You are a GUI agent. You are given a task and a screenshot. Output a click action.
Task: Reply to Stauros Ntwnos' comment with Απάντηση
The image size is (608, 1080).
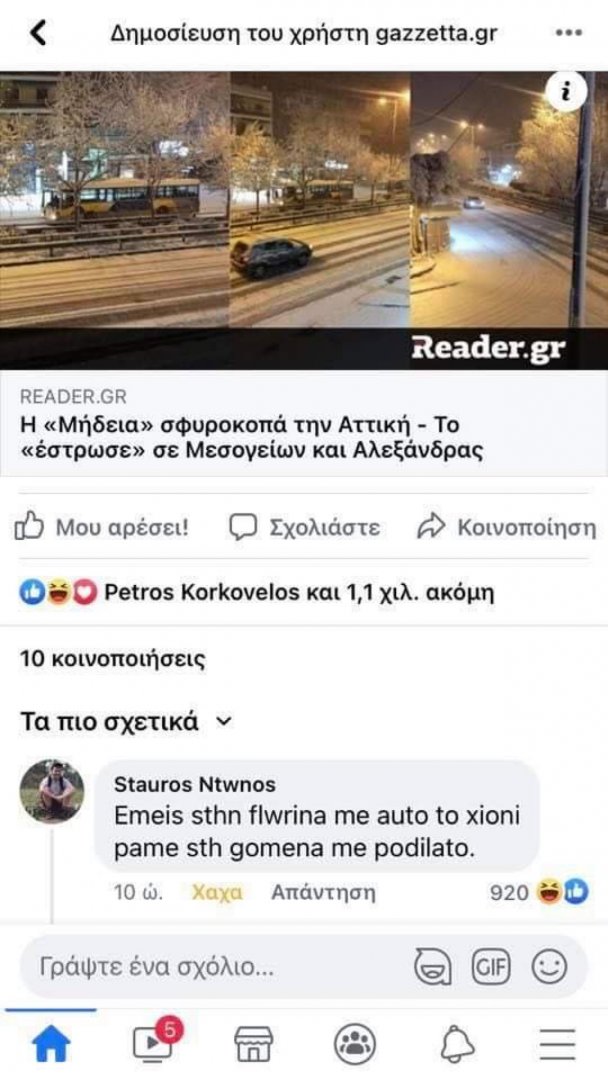tap(323, 892)
